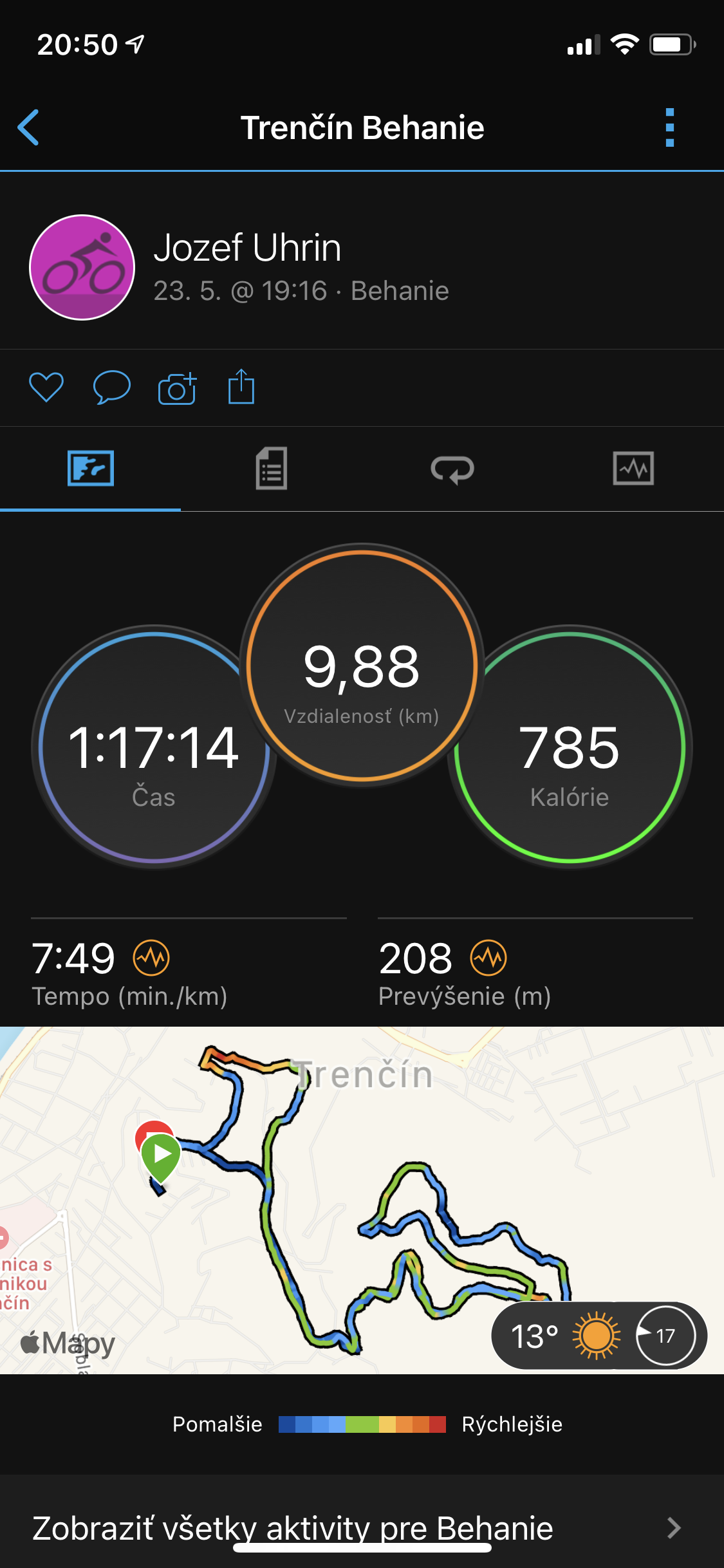The height and width of the screenshot is (1568, 724).
Task: Tap the Tempo performance condition icon
Action: coord(151,958)
